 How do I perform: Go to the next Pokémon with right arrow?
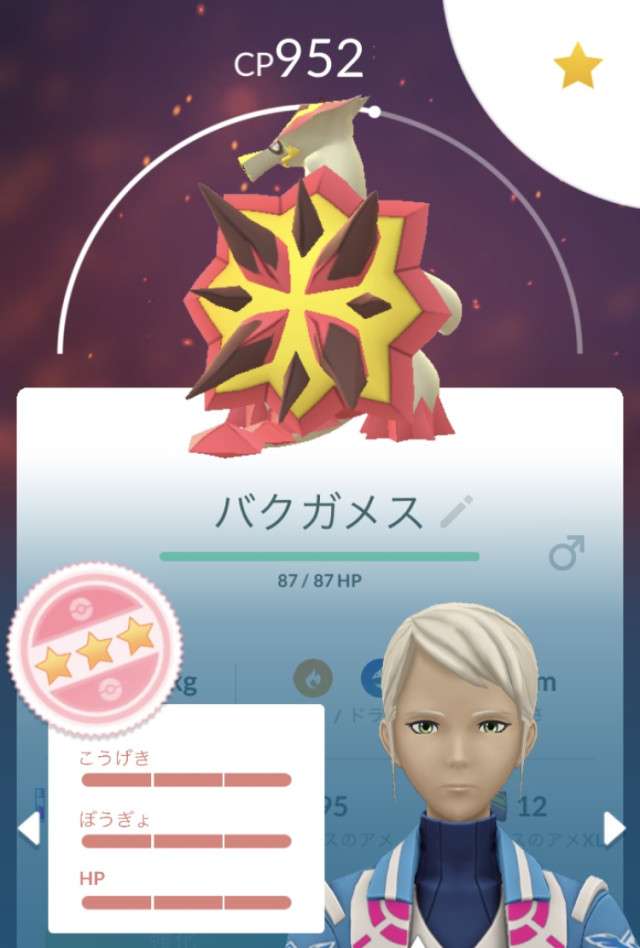pyautogui.click(x=614, y=828)
